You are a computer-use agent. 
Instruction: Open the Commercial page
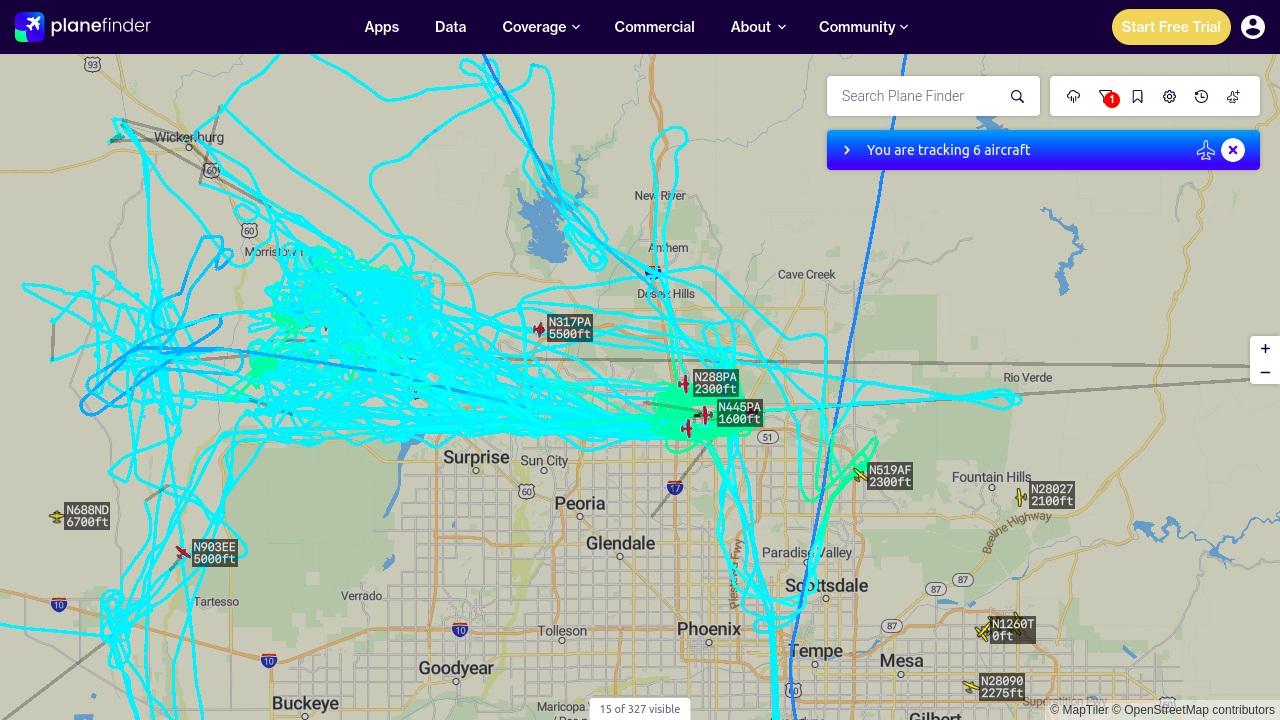[655, 27]
